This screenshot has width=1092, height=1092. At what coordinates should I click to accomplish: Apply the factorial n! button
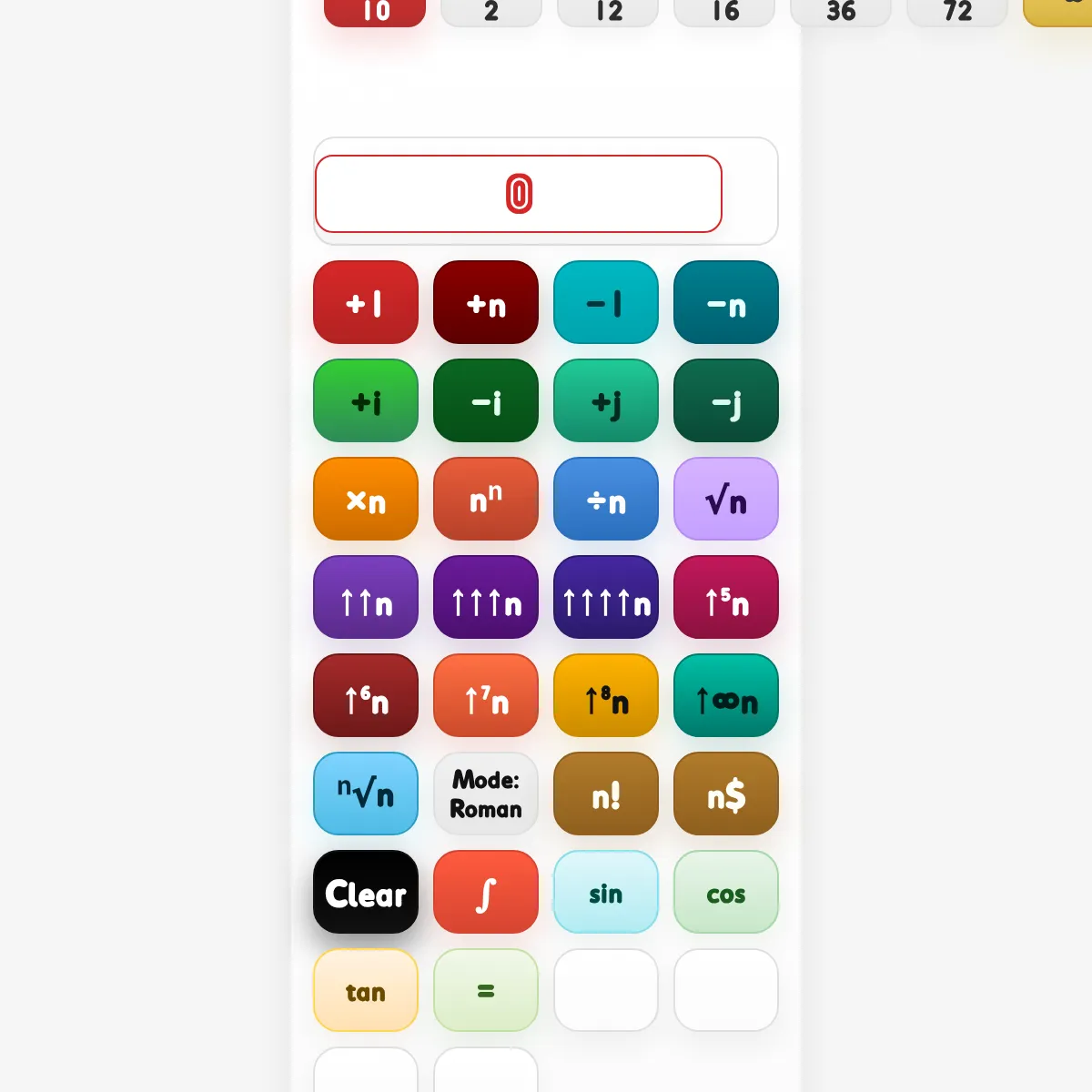click(x=606, y=794)
